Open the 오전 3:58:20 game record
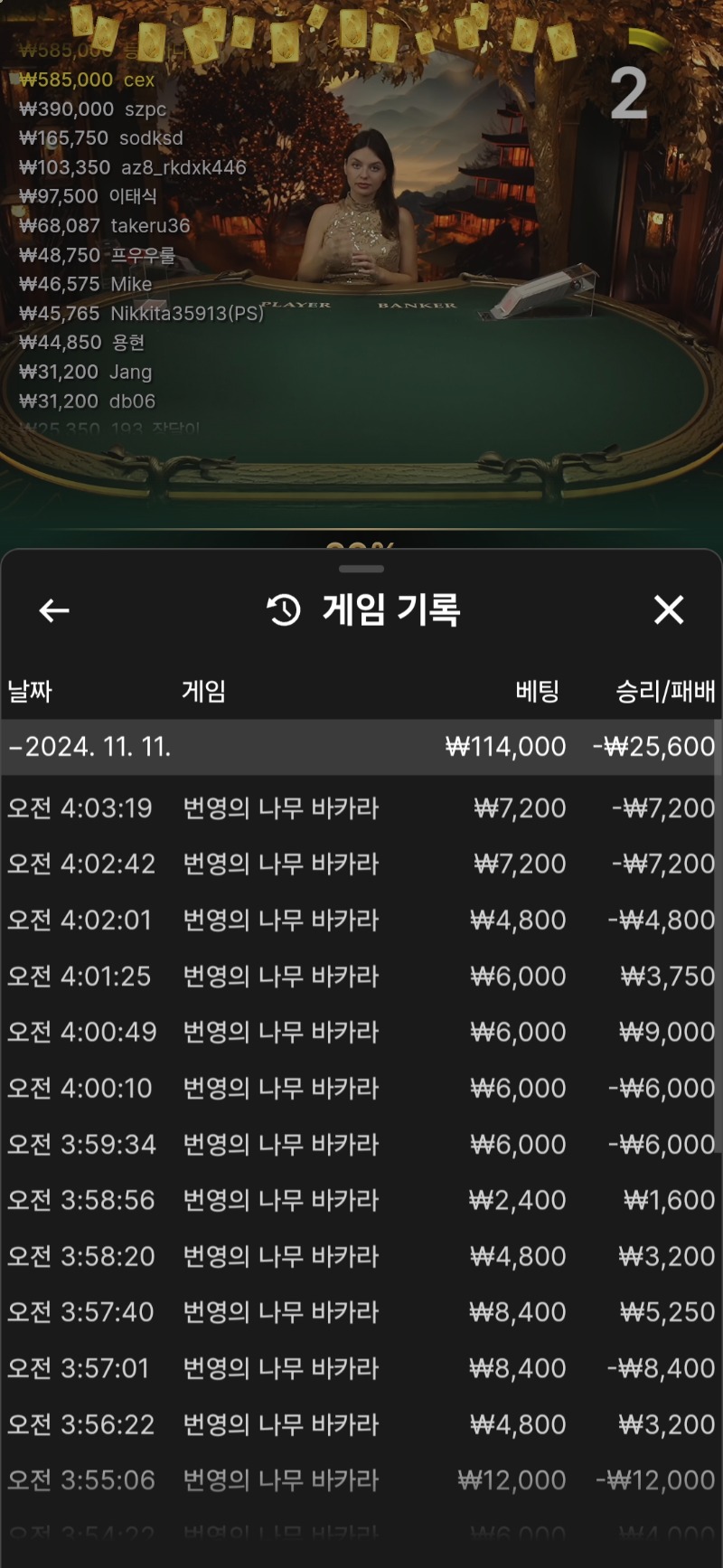 tap(360, 1256)
